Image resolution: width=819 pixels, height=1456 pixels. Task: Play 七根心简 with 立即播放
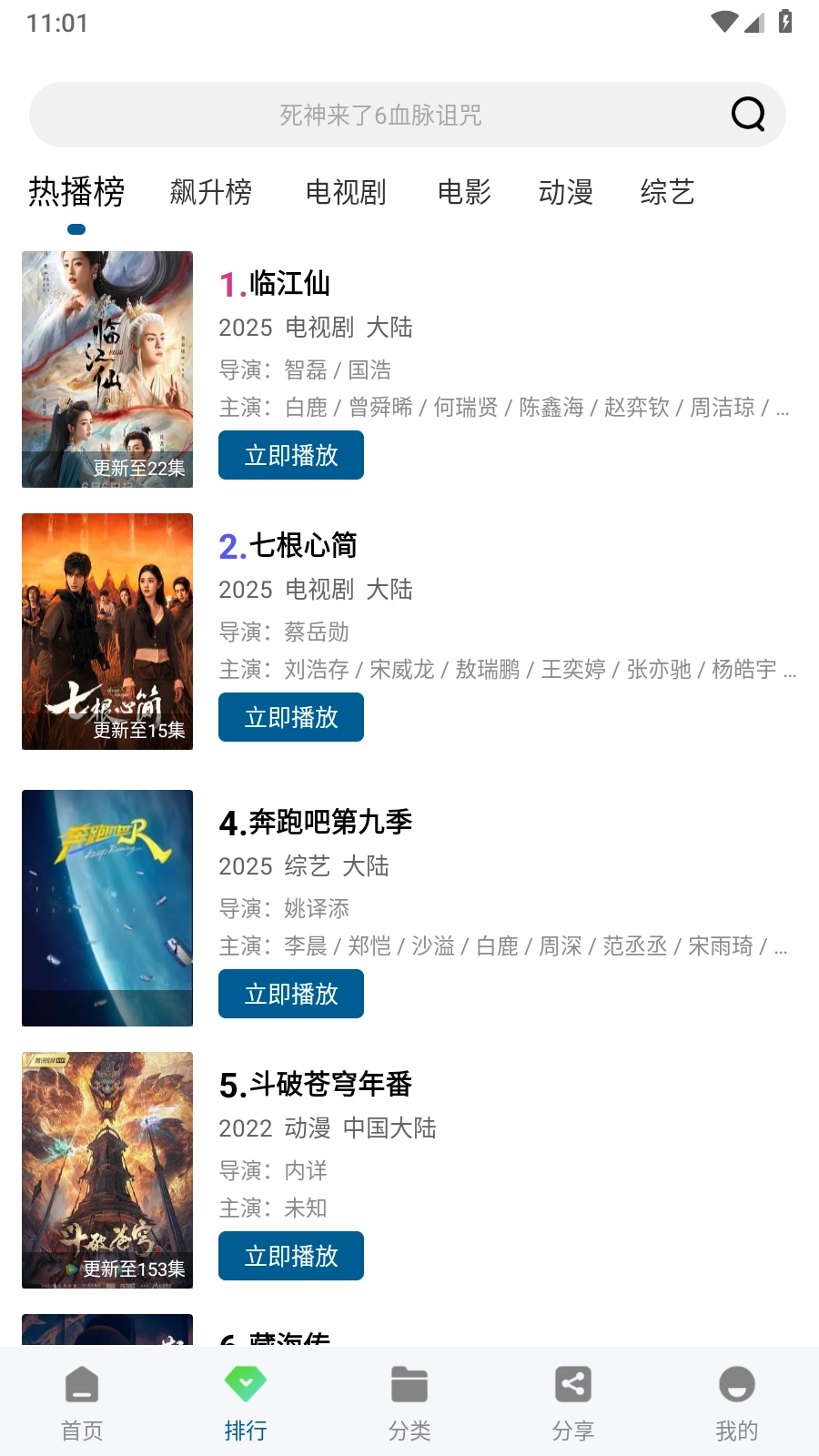click(291, 717)
